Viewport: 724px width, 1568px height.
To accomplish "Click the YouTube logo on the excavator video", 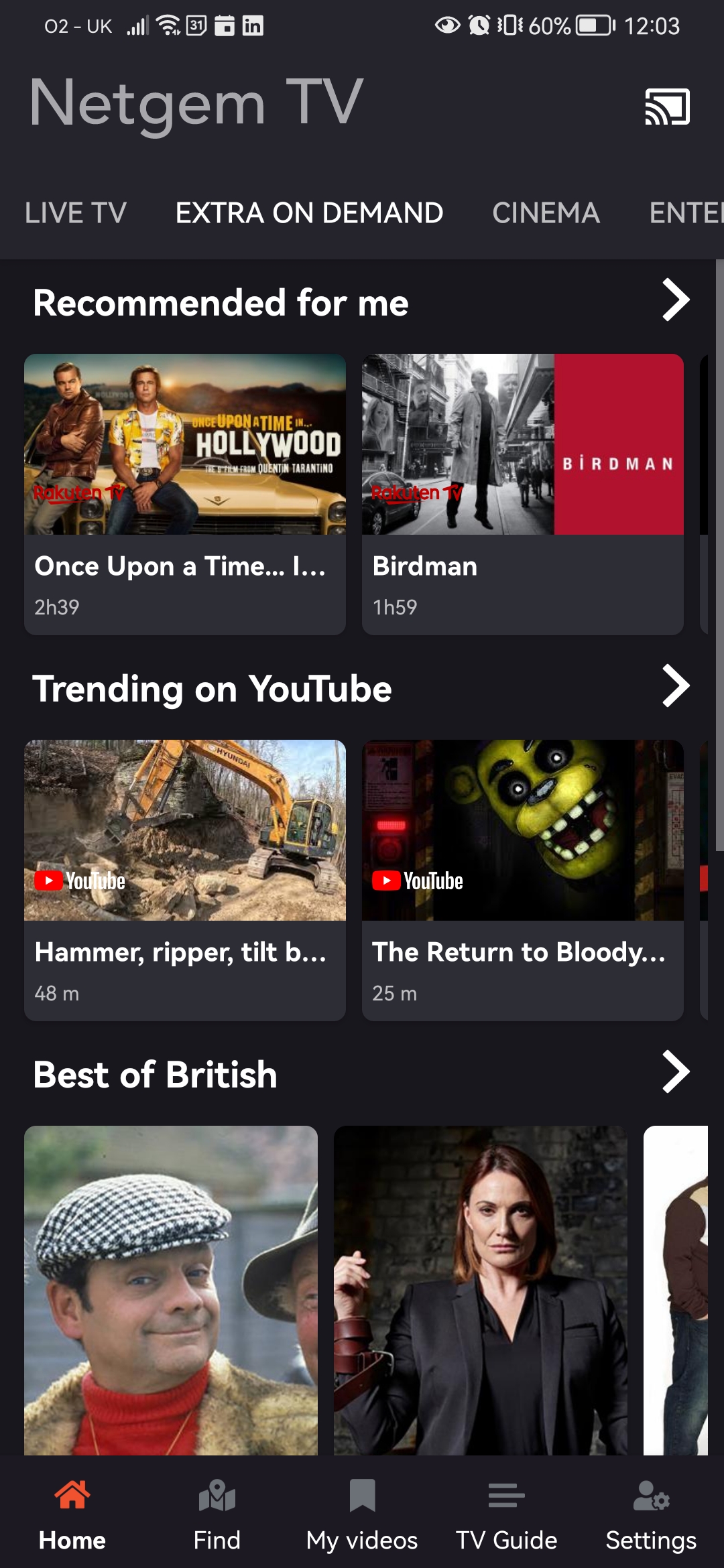I will coord(80,880).
